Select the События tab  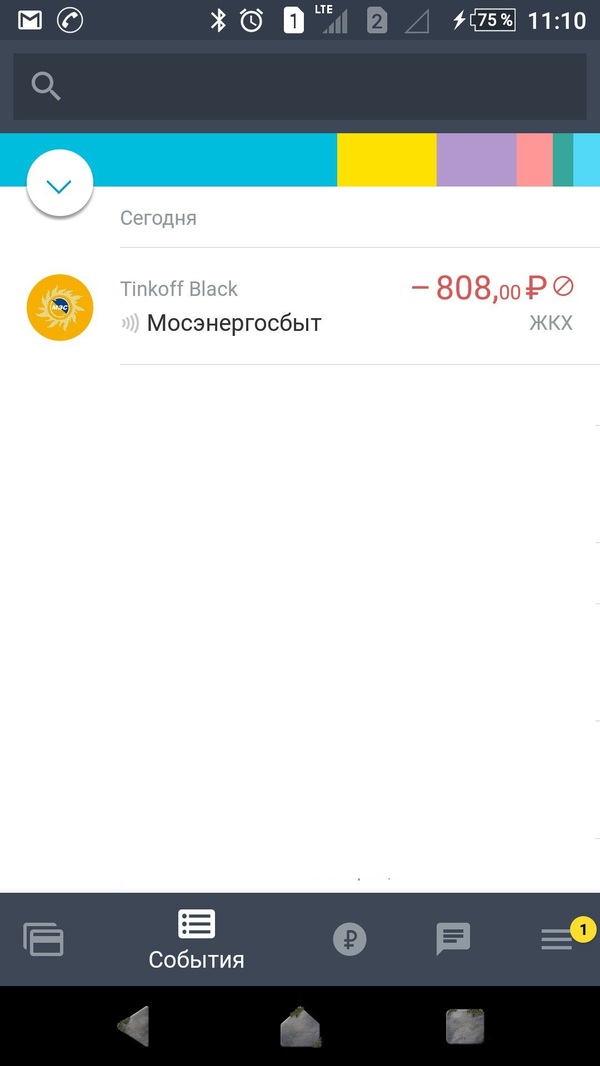(196, 940)
